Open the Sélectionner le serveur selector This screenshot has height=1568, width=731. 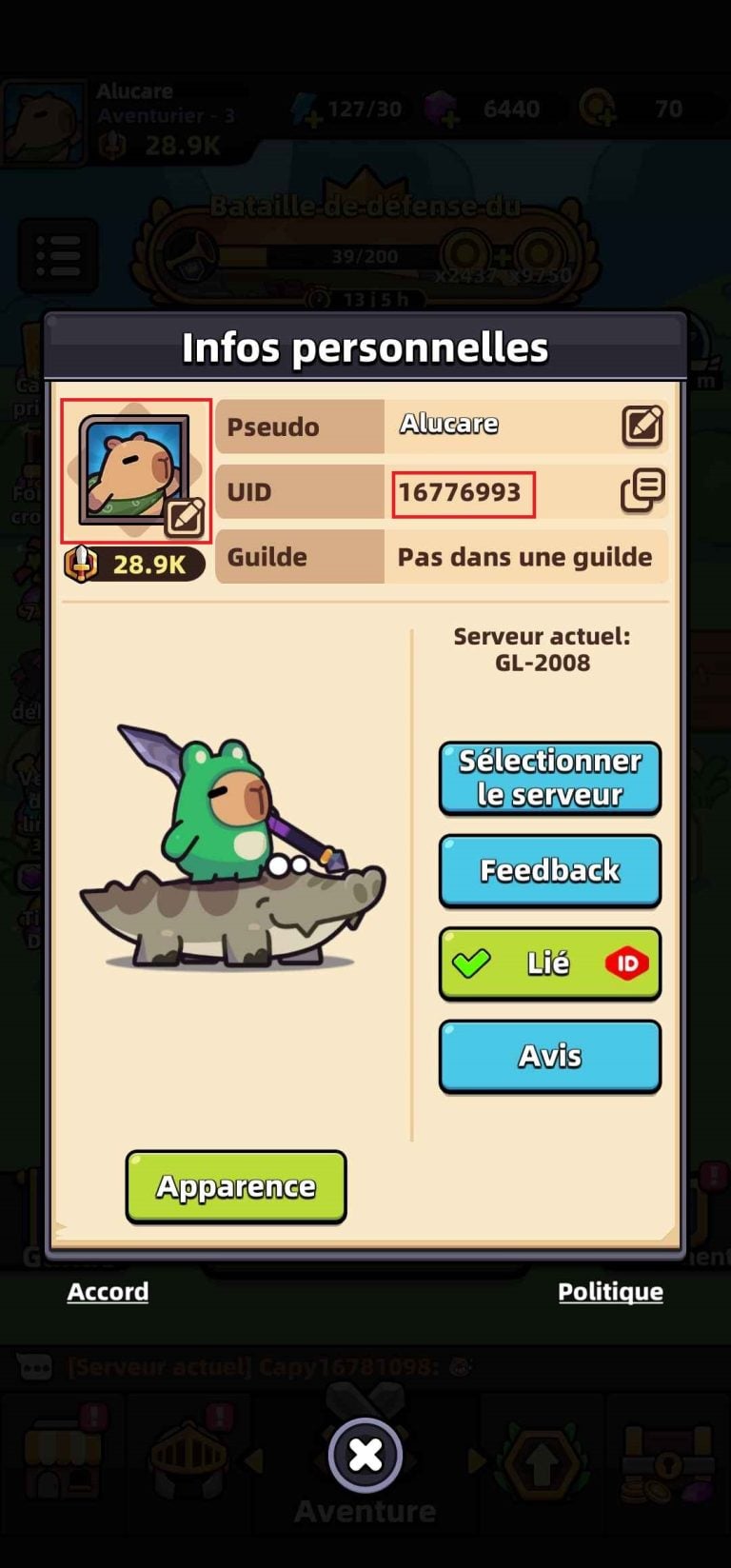pos(549,778)
